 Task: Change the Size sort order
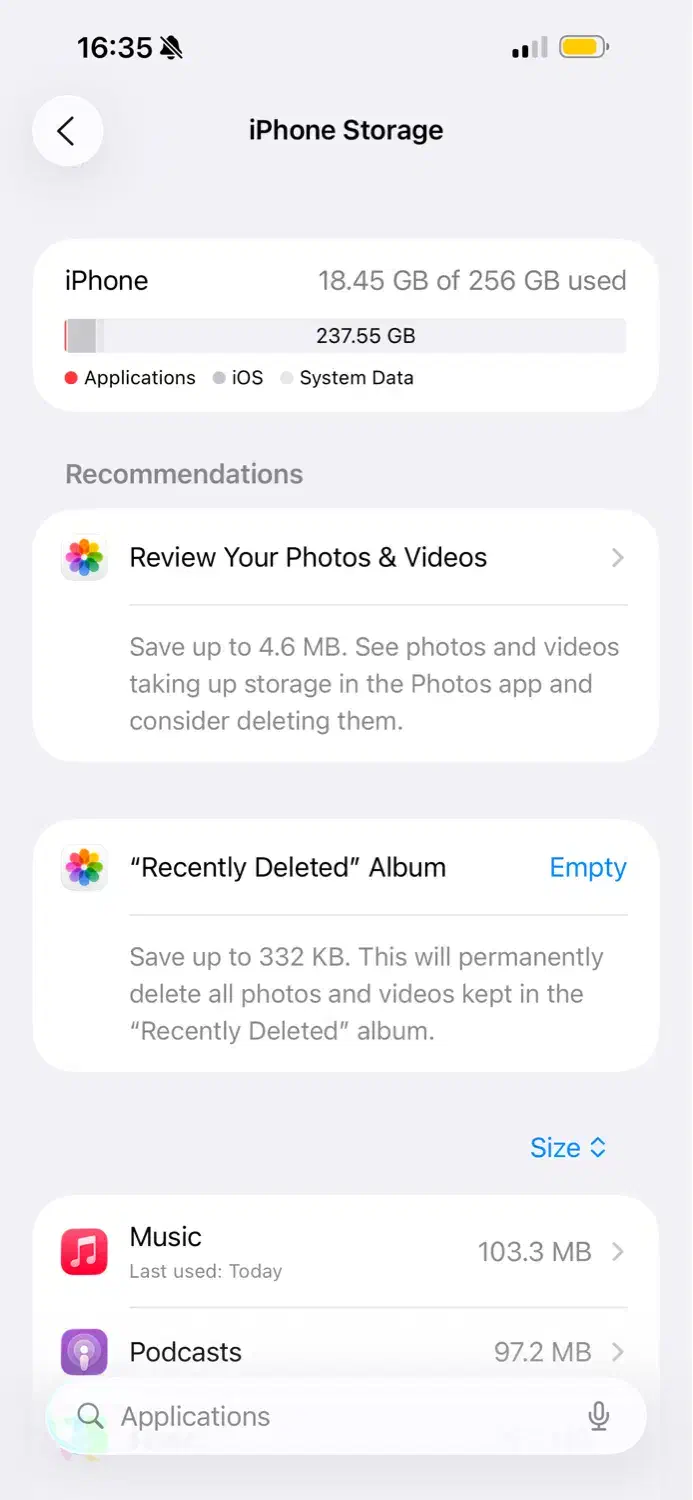568,1148
